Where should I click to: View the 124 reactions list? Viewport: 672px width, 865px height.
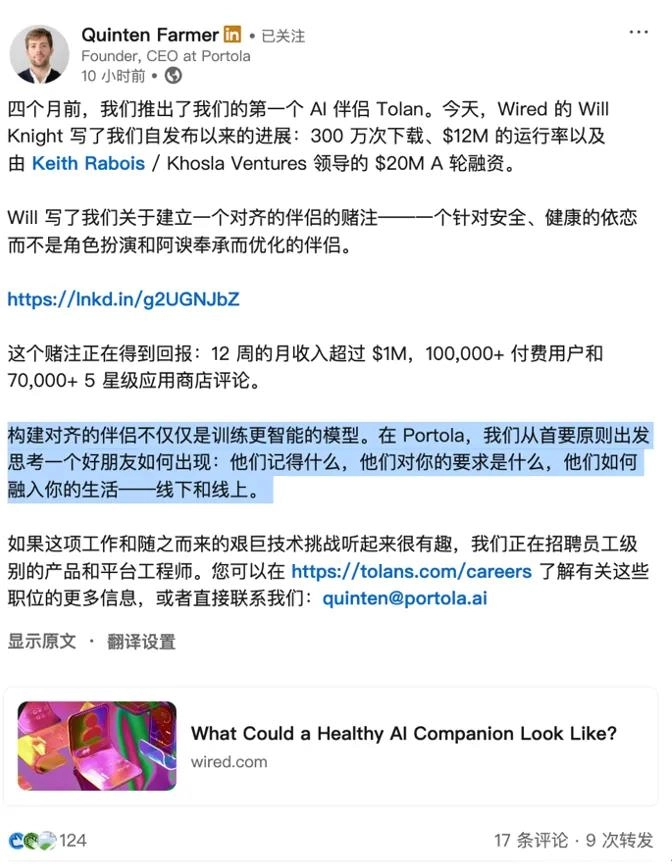coord(48,840)
